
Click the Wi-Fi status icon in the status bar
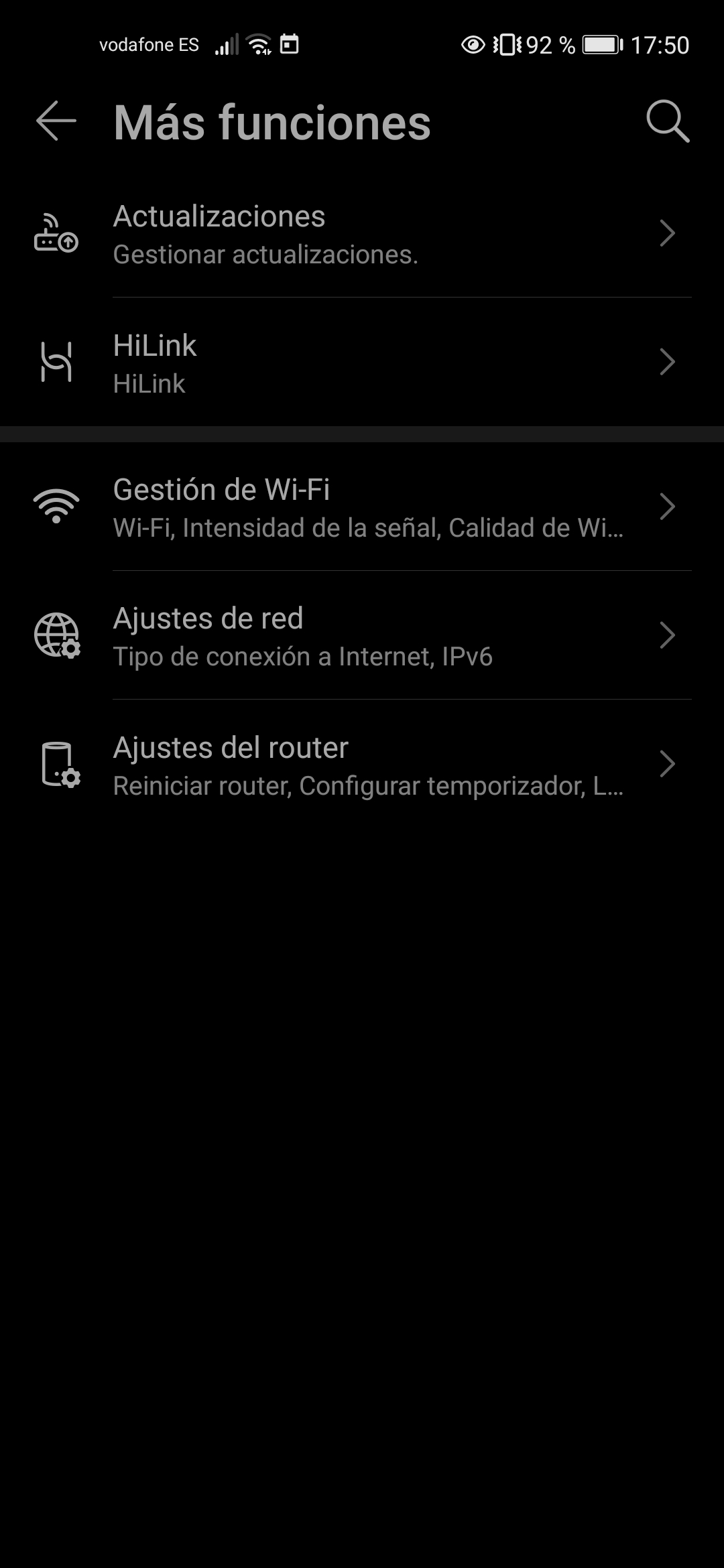click(258, 44)
